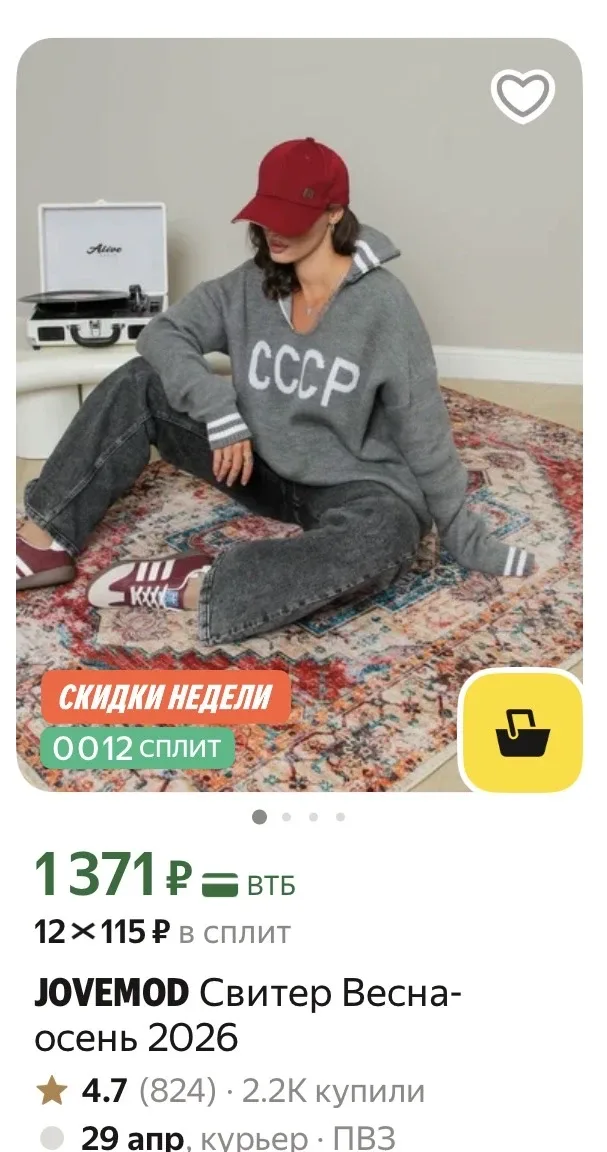Add the JOVEMOD sweater to cart
This screenshot has height=1152, width=607.
[522, 733]
